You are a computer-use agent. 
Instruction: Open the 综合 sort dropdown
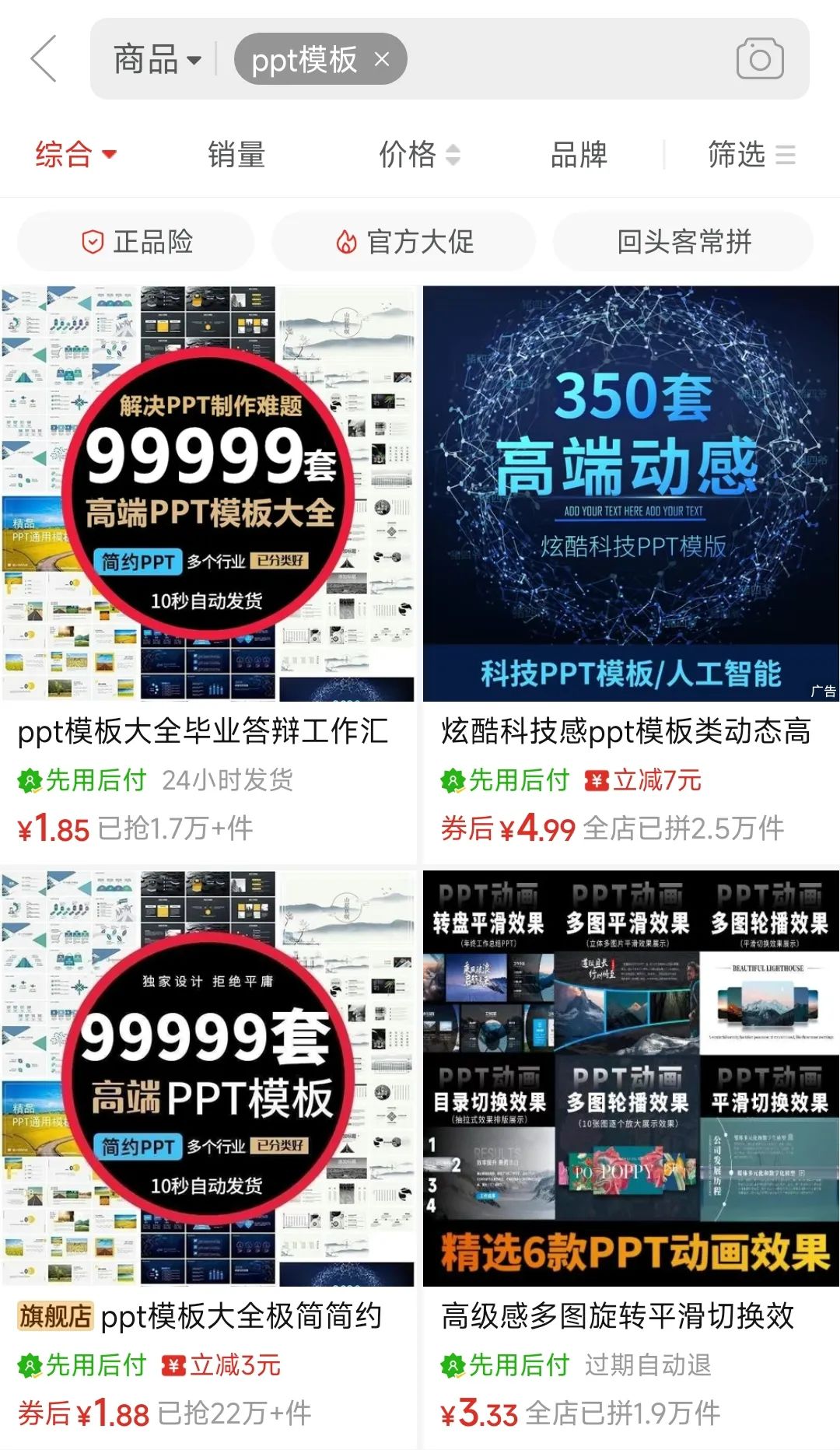tap(75, 154)
